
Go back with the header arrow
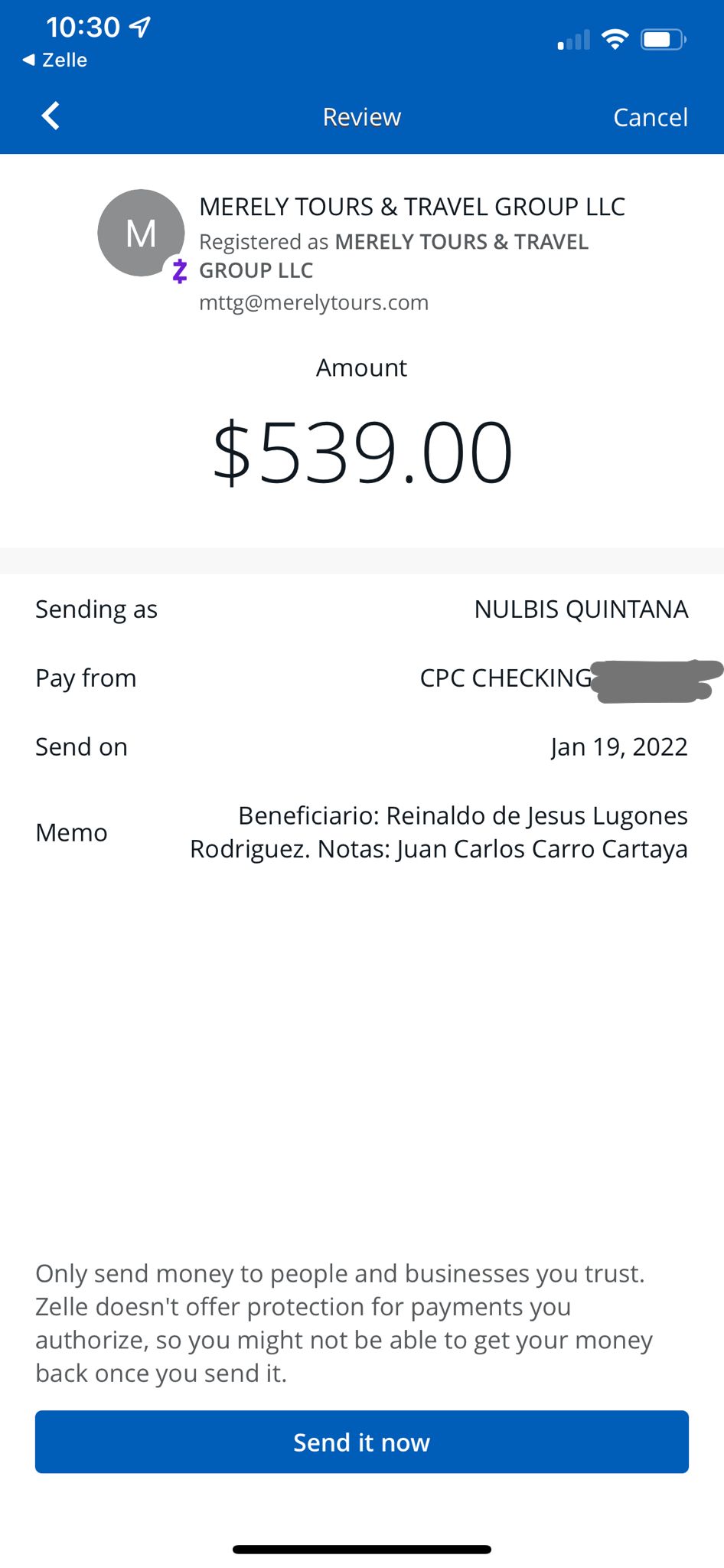coord(51,116)
